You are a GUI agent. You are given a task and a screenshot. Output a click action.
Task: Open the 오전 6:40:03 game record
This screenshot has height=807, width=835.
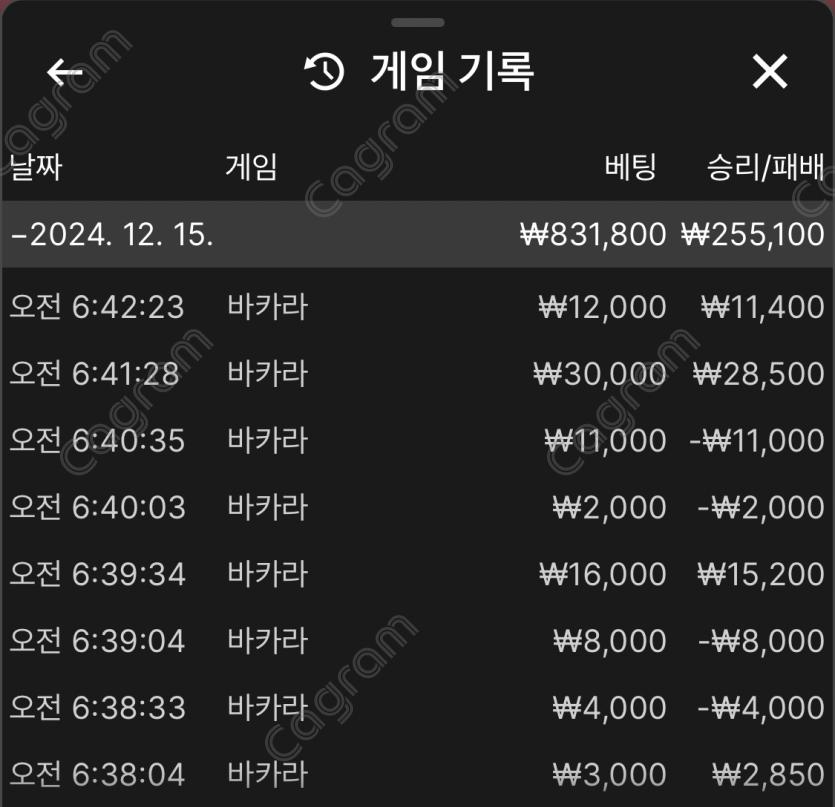click(417, 508)
